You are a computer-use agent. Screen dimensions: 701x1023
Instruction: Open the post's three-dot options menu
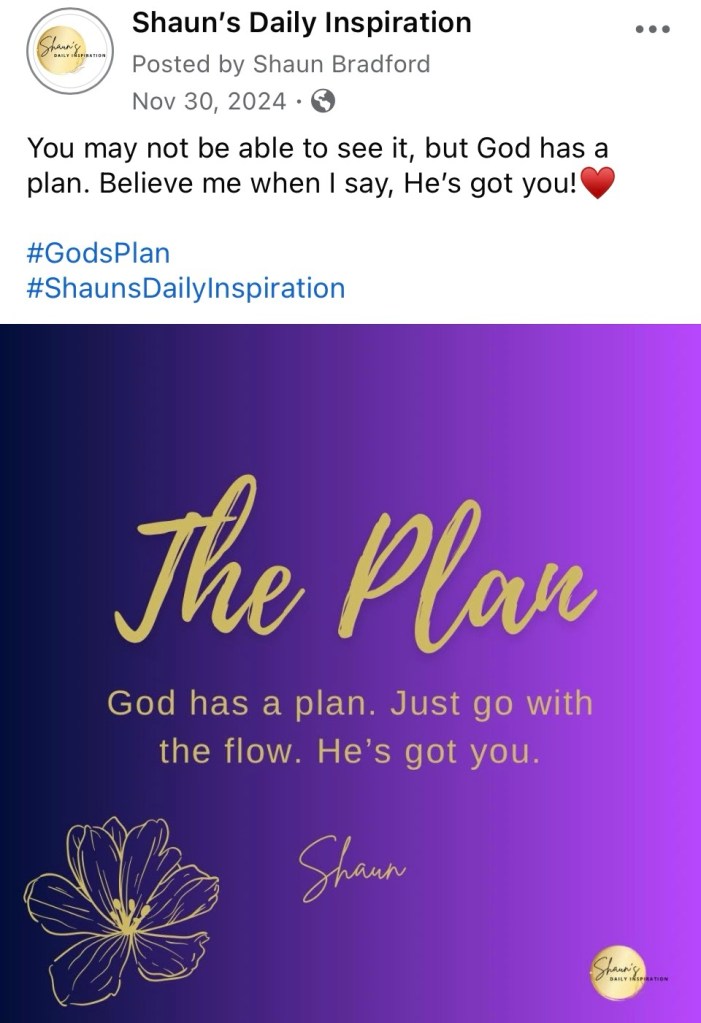(x=652, y=29)
